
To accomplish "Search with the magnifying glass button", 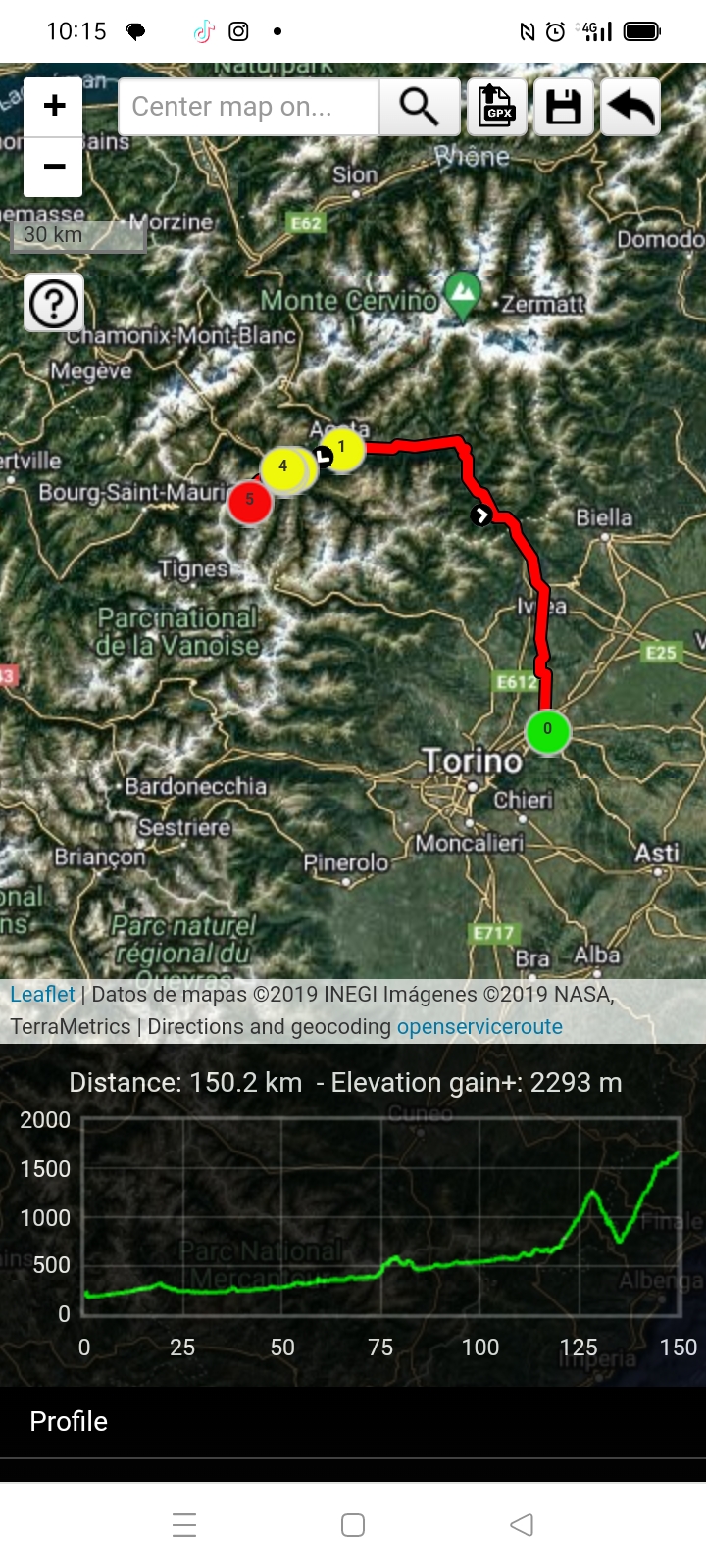I will point(420,106).
